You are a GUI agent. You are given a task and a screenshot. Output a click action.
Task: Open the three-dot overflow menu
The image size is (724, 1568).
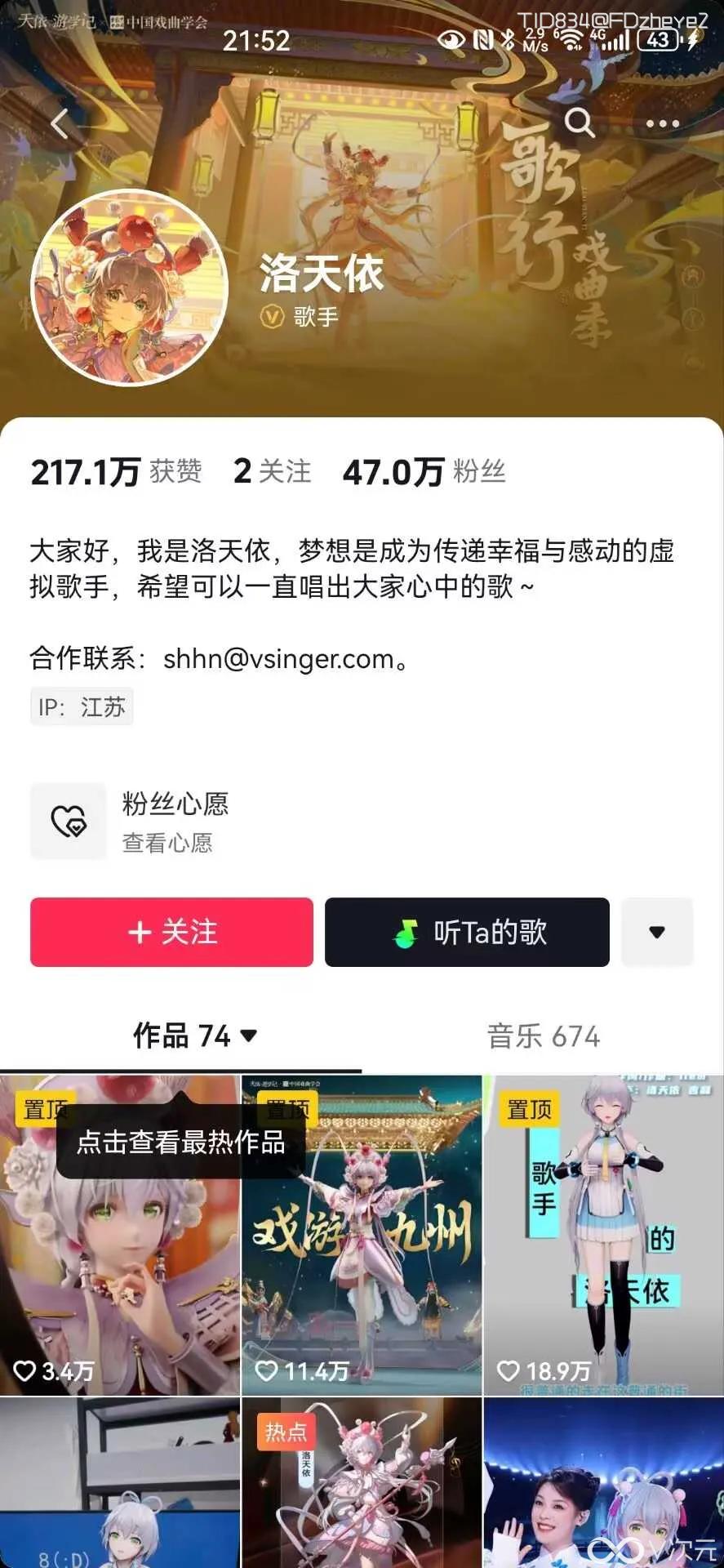[662, 124]
